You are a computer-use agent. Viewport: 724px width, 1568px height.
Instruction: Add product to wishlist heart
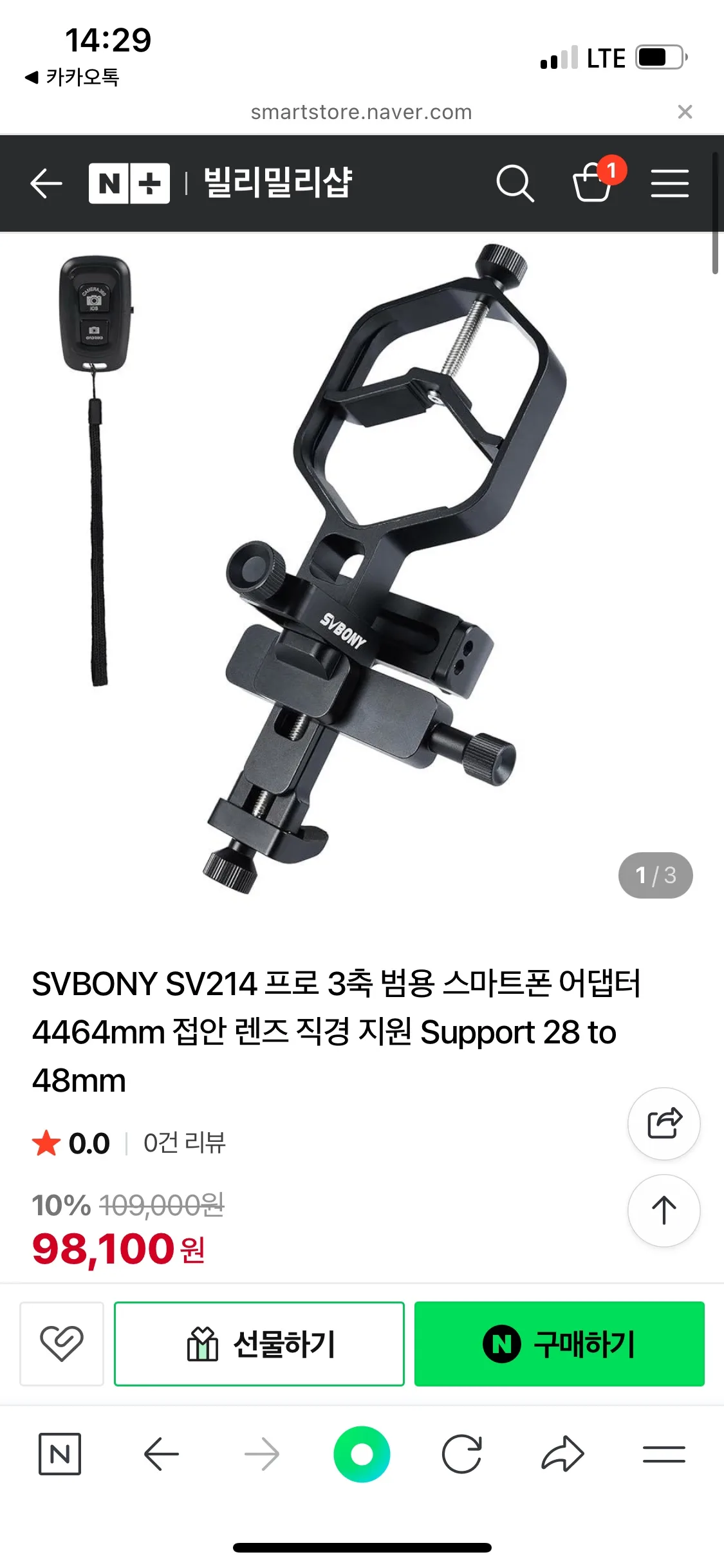coord(62,1344)
